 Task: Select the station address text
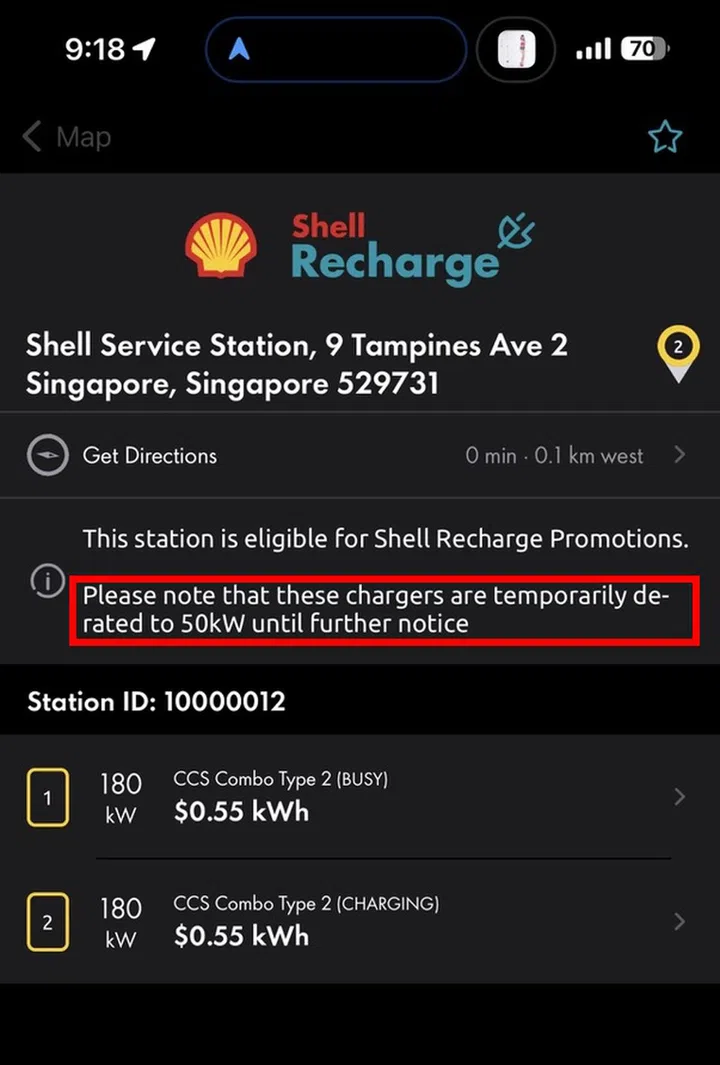click(x=296, y=364)
